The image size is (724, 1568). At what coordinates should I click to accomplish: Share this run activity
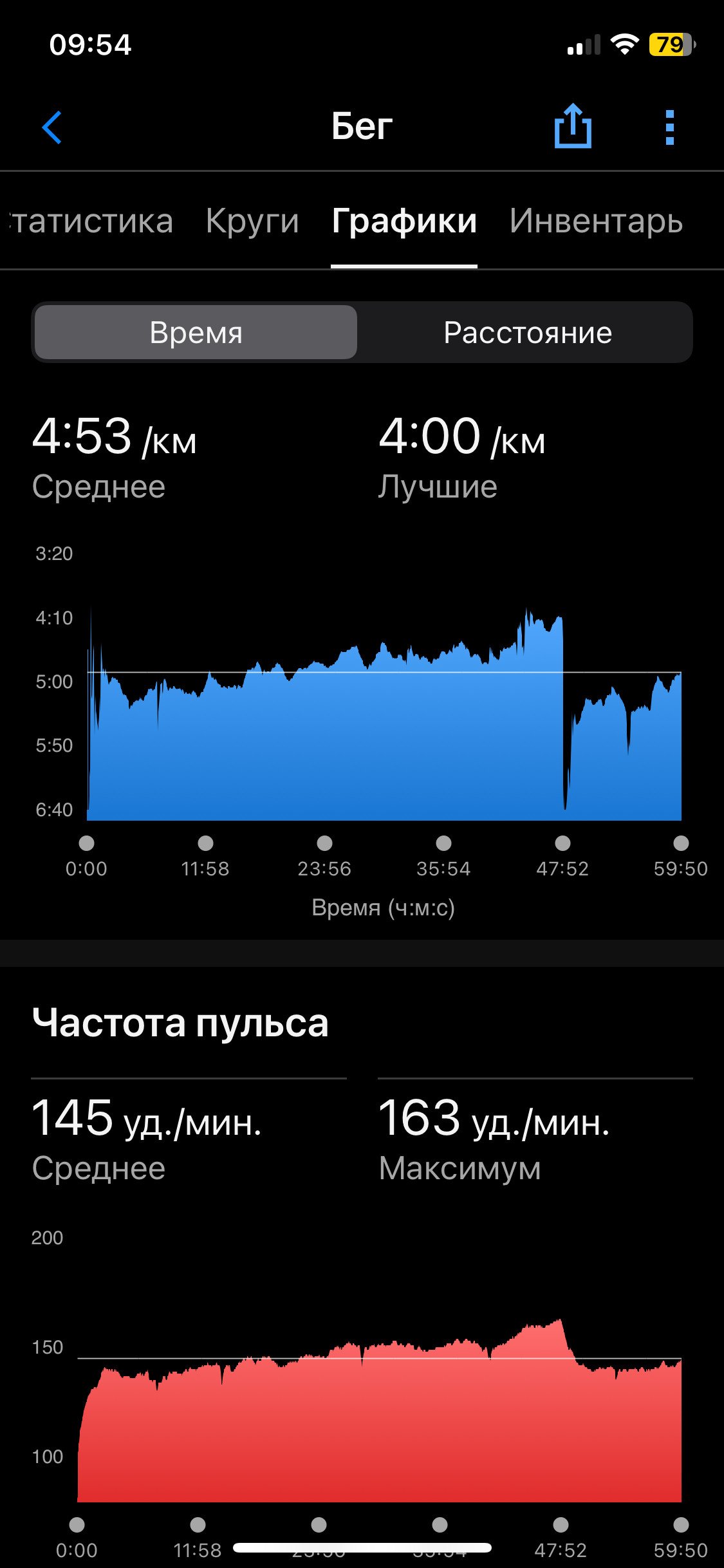573,126
